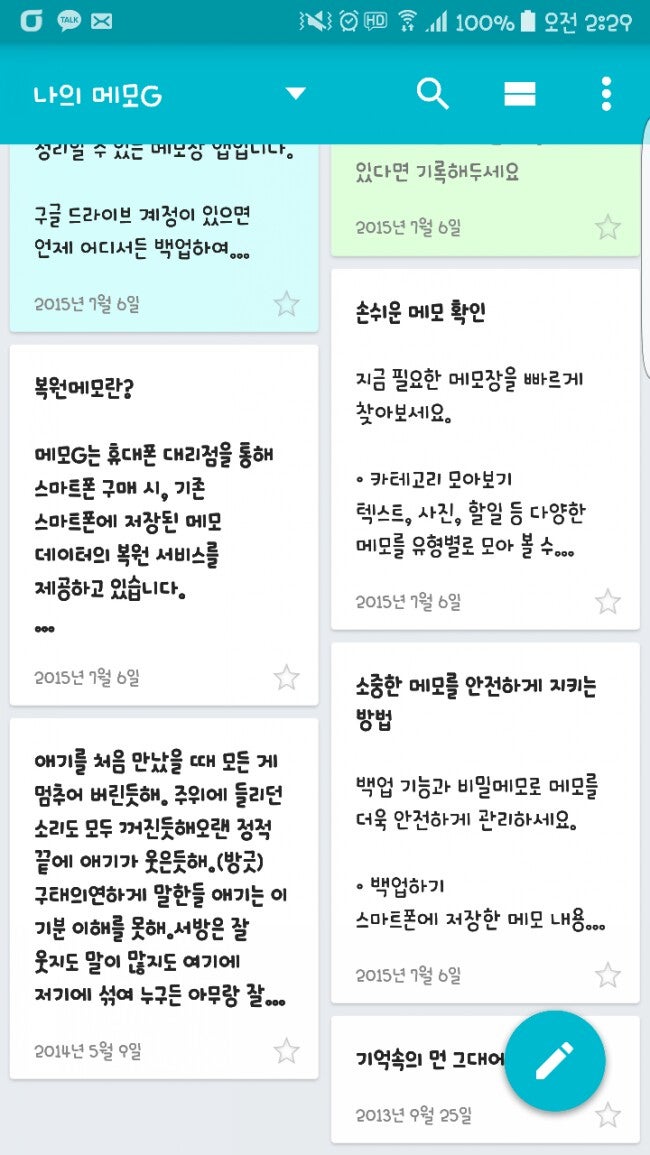Switch the note list view layout
This screenshot has height=1155, width=650.
(x=519, y=94)
